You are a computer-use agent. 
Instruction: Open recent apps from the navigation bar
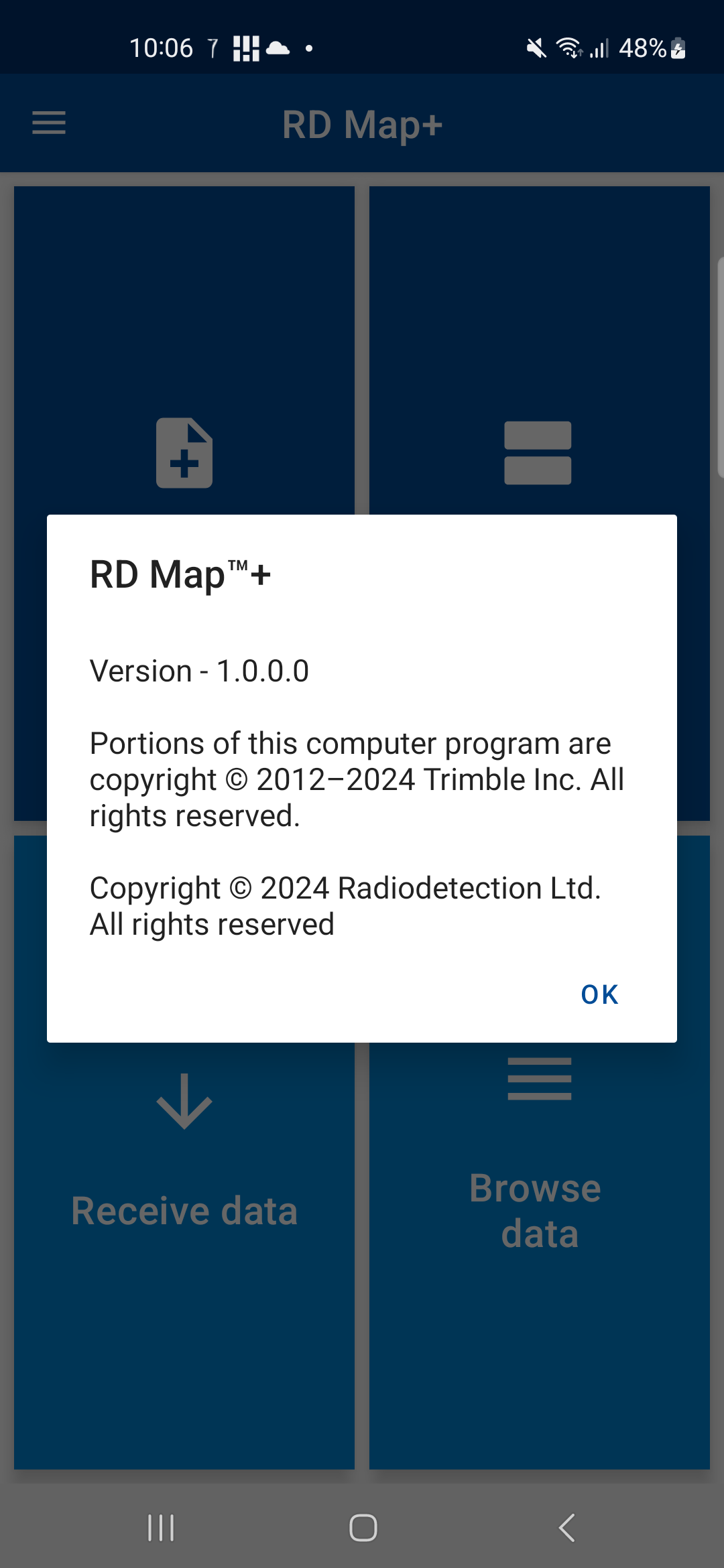click(161, 1528)
